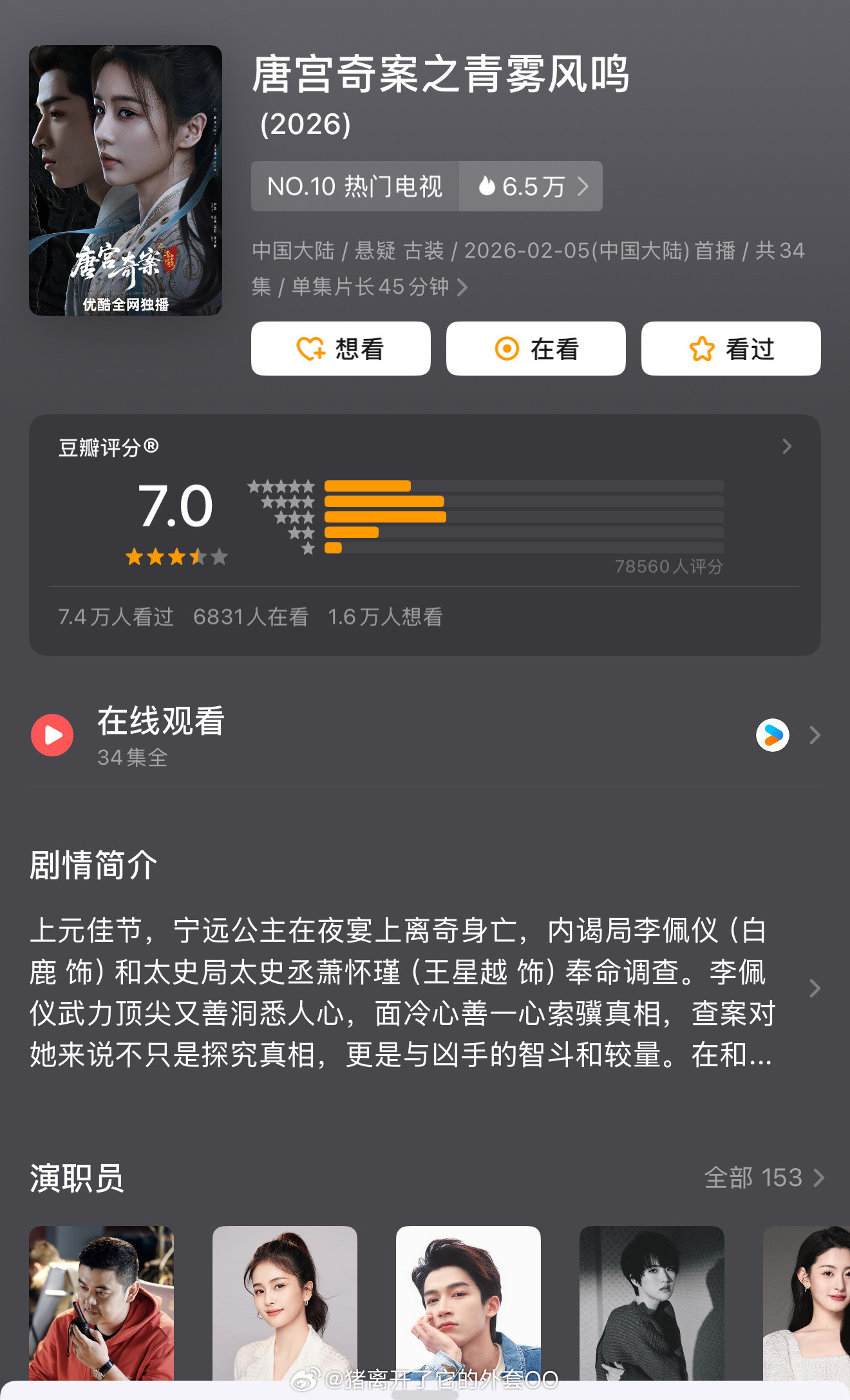Toggle 在看 watching status
The image size is (850, 1400).
(536, 349)
